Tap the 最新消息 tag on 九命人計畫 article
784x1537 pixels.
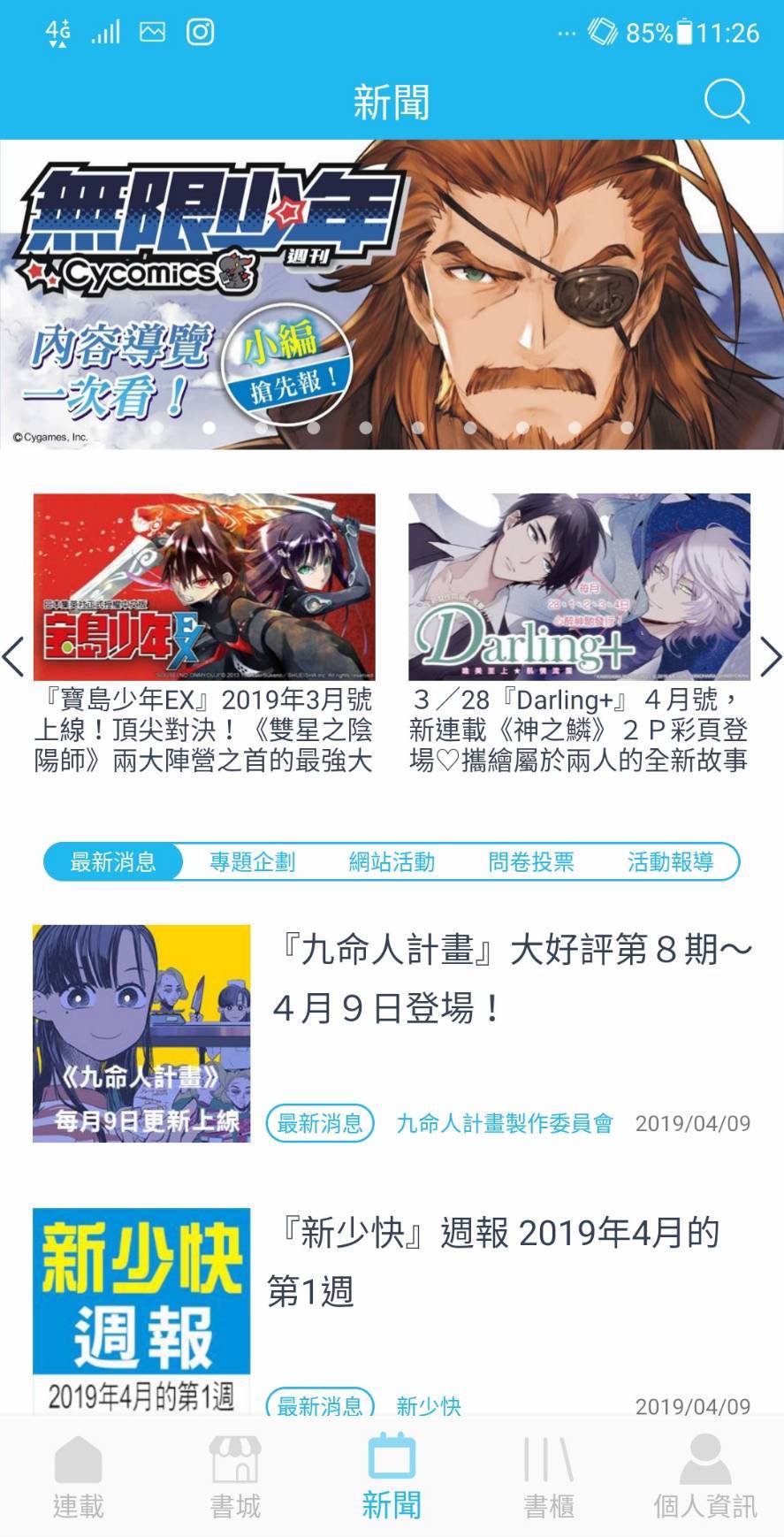(320, 1123)
